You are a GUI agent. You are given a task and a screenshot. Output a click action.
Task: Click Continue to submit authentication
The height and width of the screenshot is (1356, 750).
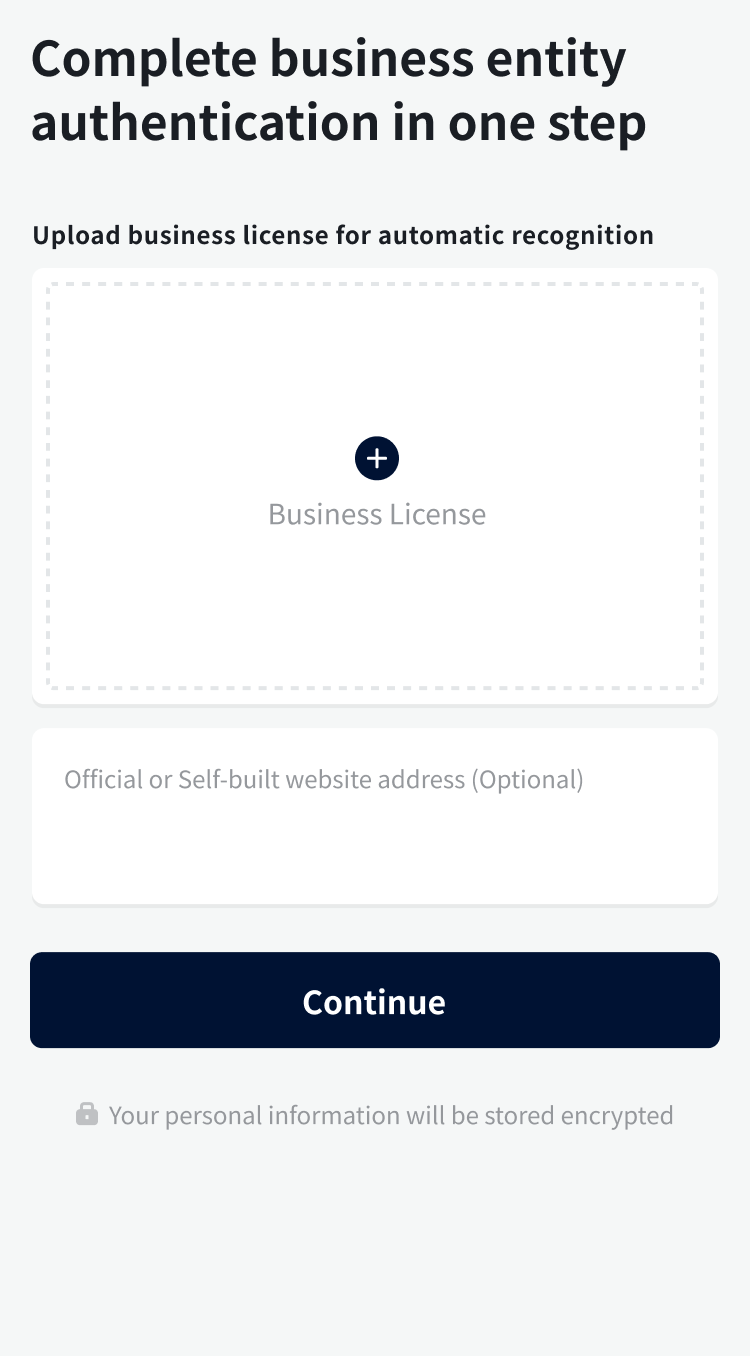[375, 1000]
